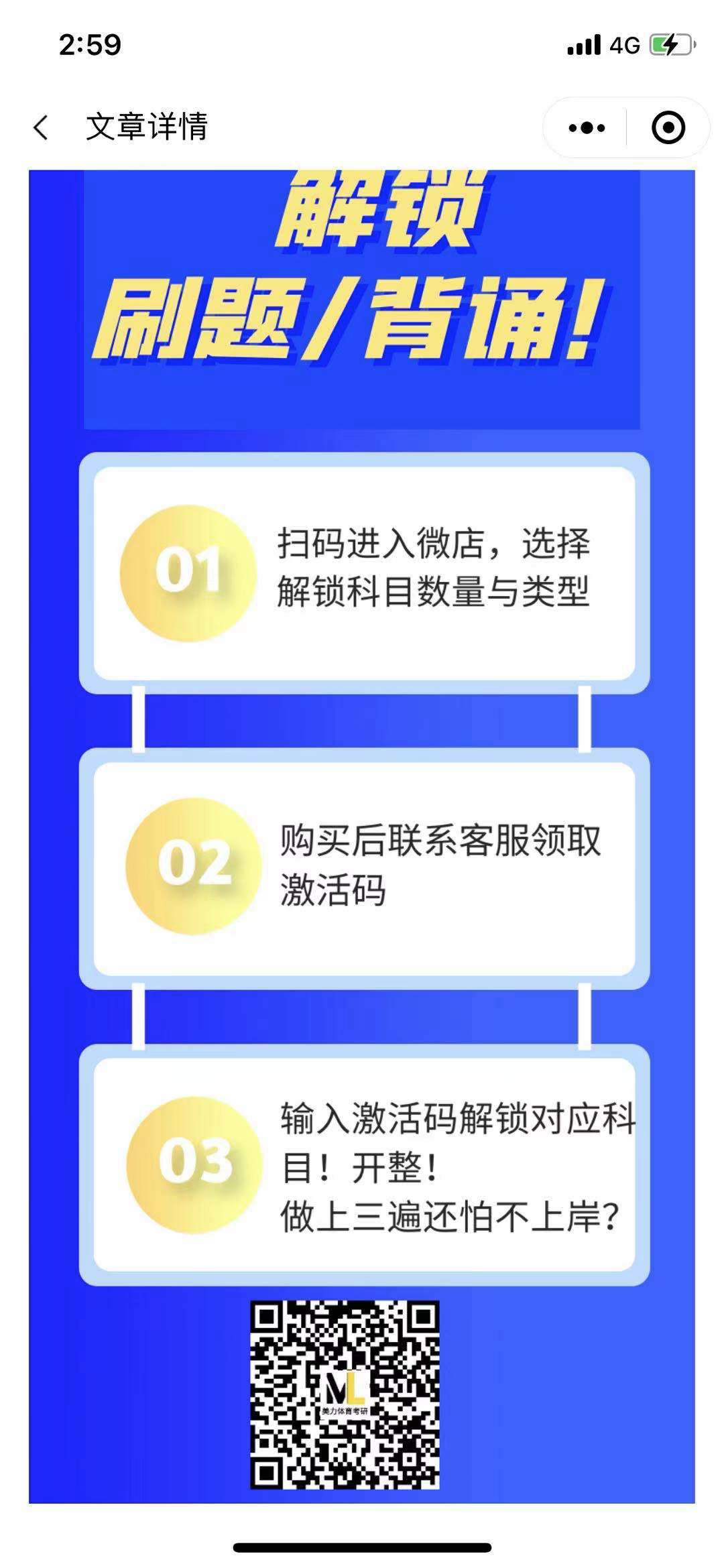
Task: Open the blue 解锁刷题/背诵 poster image
Action: click(362, 837)
